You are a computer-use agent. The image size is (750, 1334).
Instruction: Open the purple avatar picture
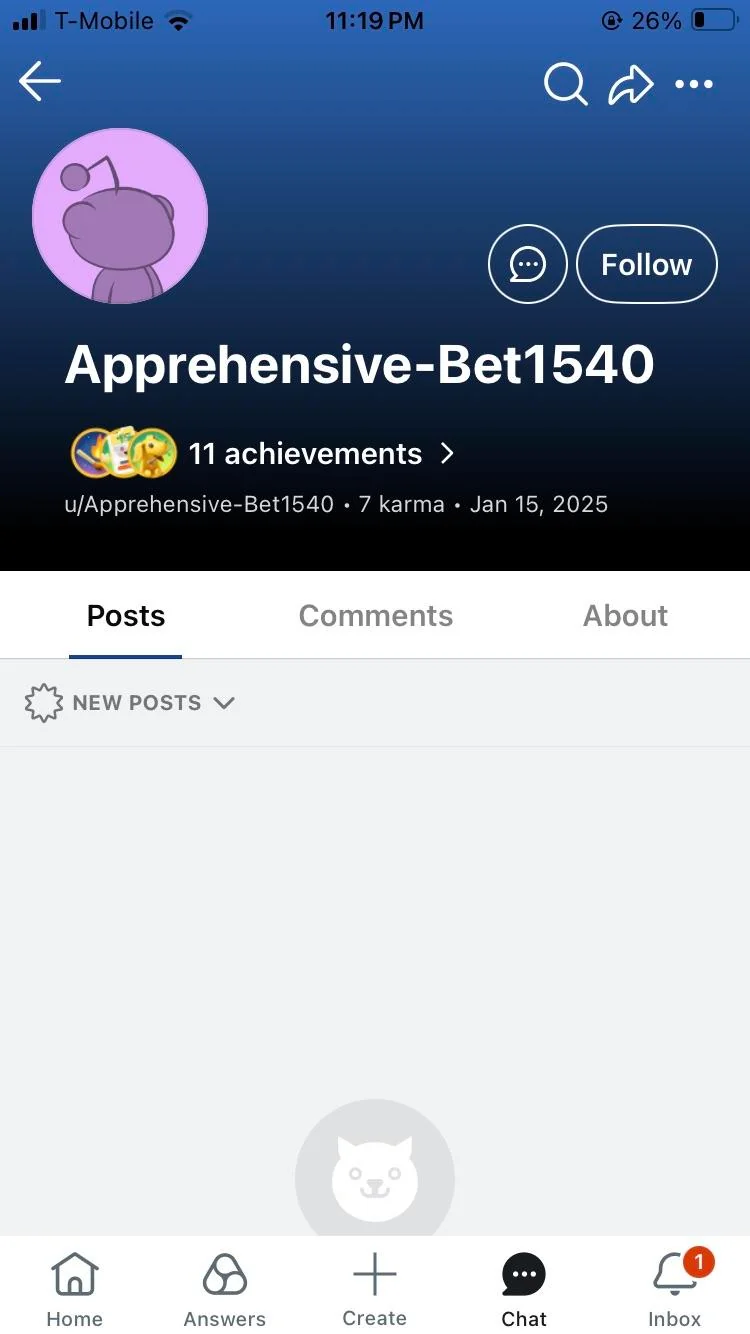click(120, 216)
